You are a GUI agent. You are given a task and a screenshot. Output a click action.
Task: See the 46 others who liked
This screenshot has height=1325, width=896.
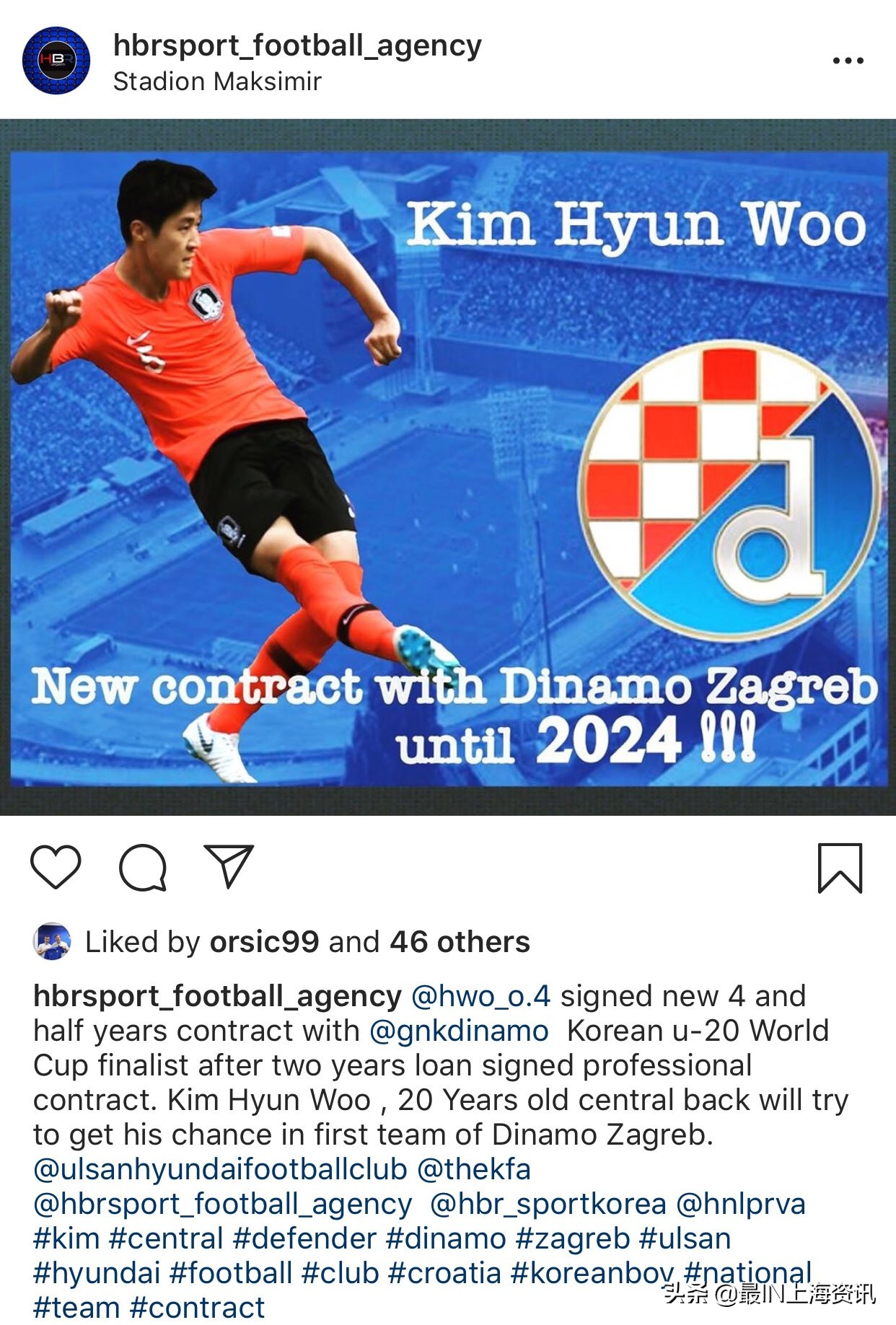[460, 942]
